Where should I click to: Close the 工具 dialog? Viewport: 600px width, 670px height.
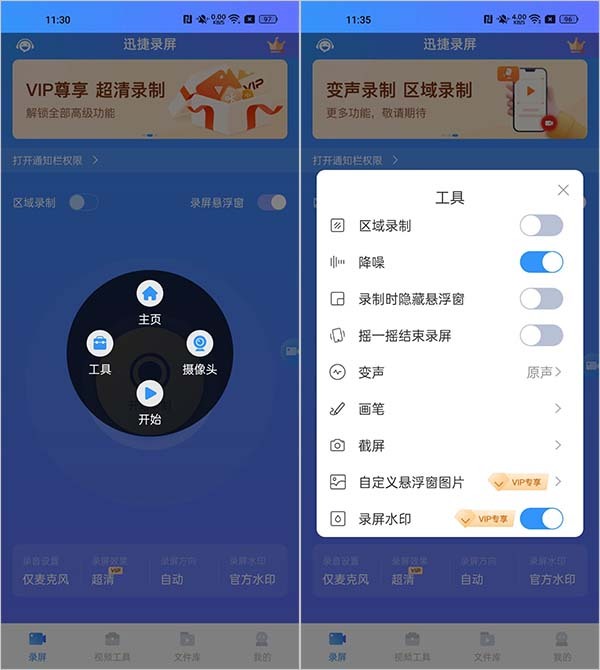[x=563, y=190]
